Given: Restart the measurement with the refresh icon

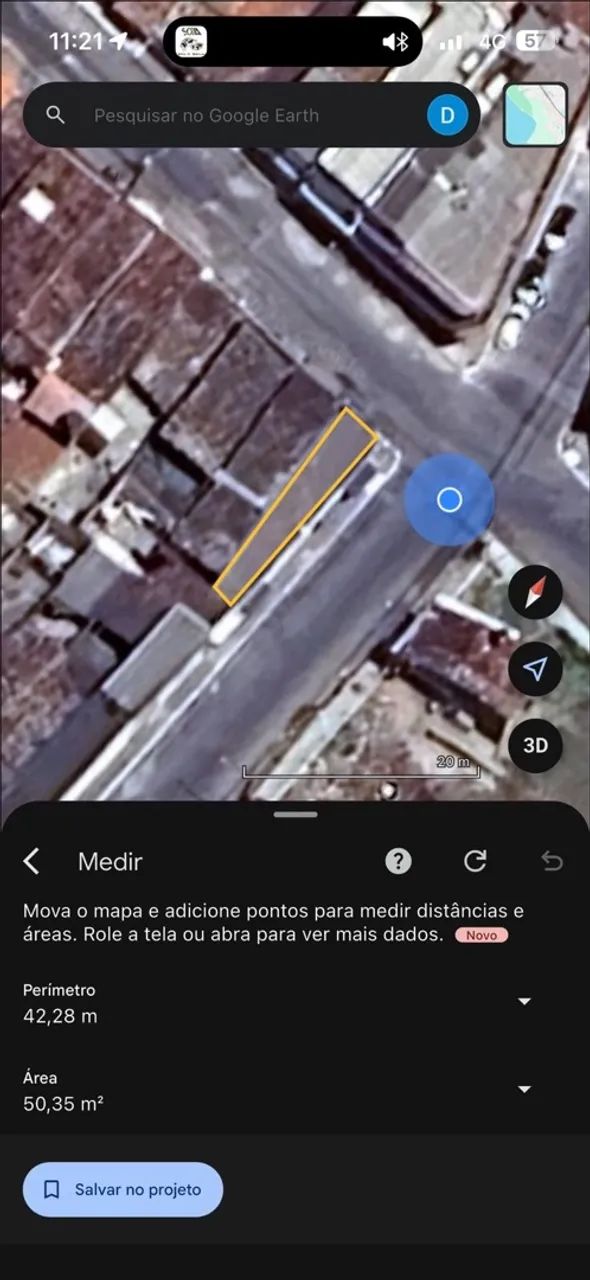Looking at the screenshot, I should point(475,861).
